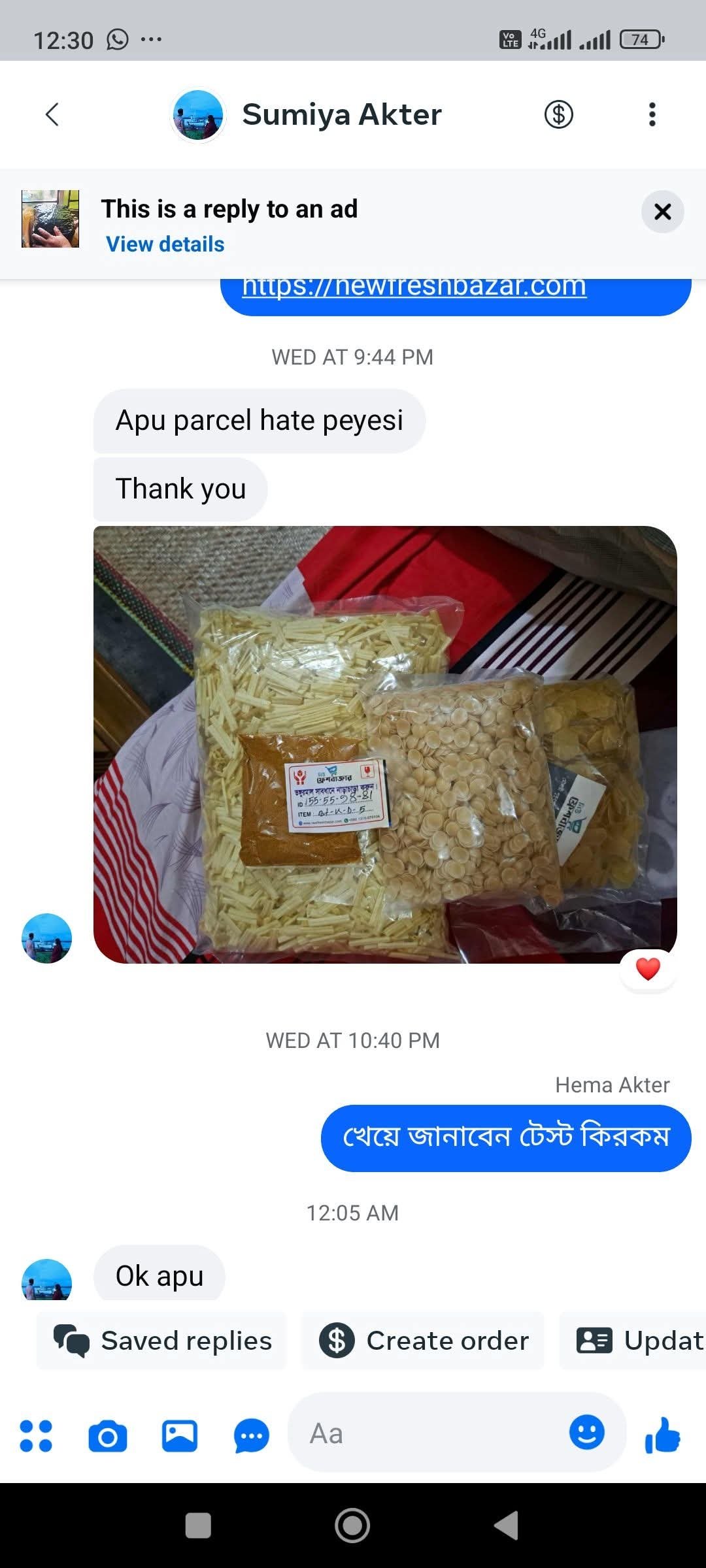This screenshot has height=1568, width=706.
Task: Tap the system home button
Action: click(352, 1526)
